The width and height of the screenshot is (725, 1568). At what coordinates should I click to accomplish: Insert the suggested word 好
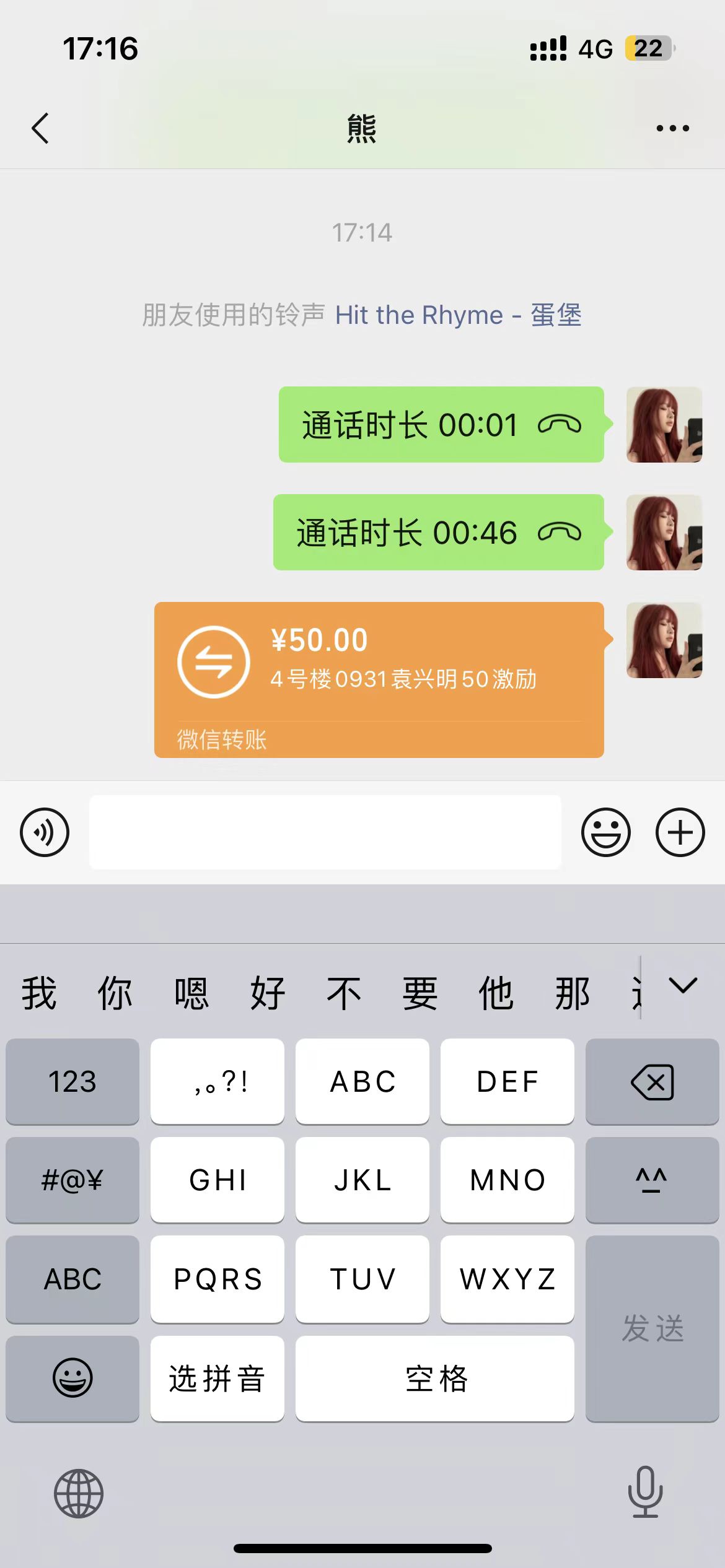point(268,993)
